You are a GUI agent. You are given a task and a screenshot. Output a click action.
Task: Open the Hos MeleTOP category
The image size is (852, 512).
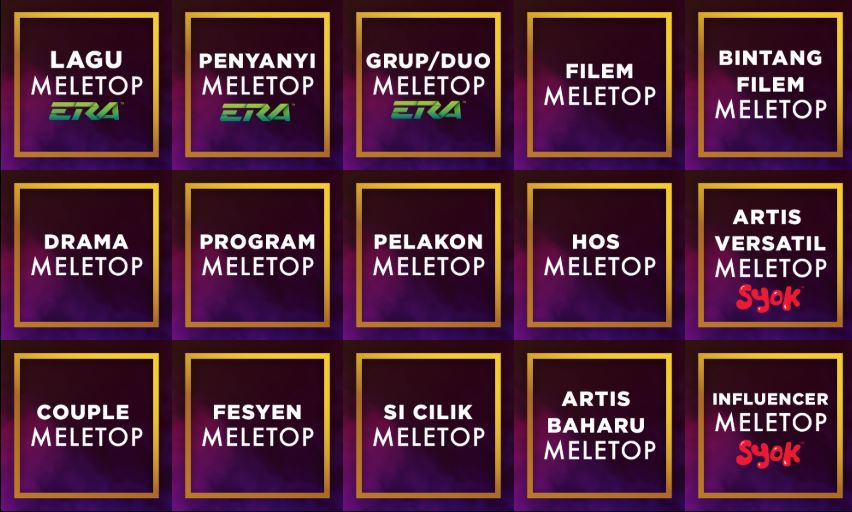599,255
